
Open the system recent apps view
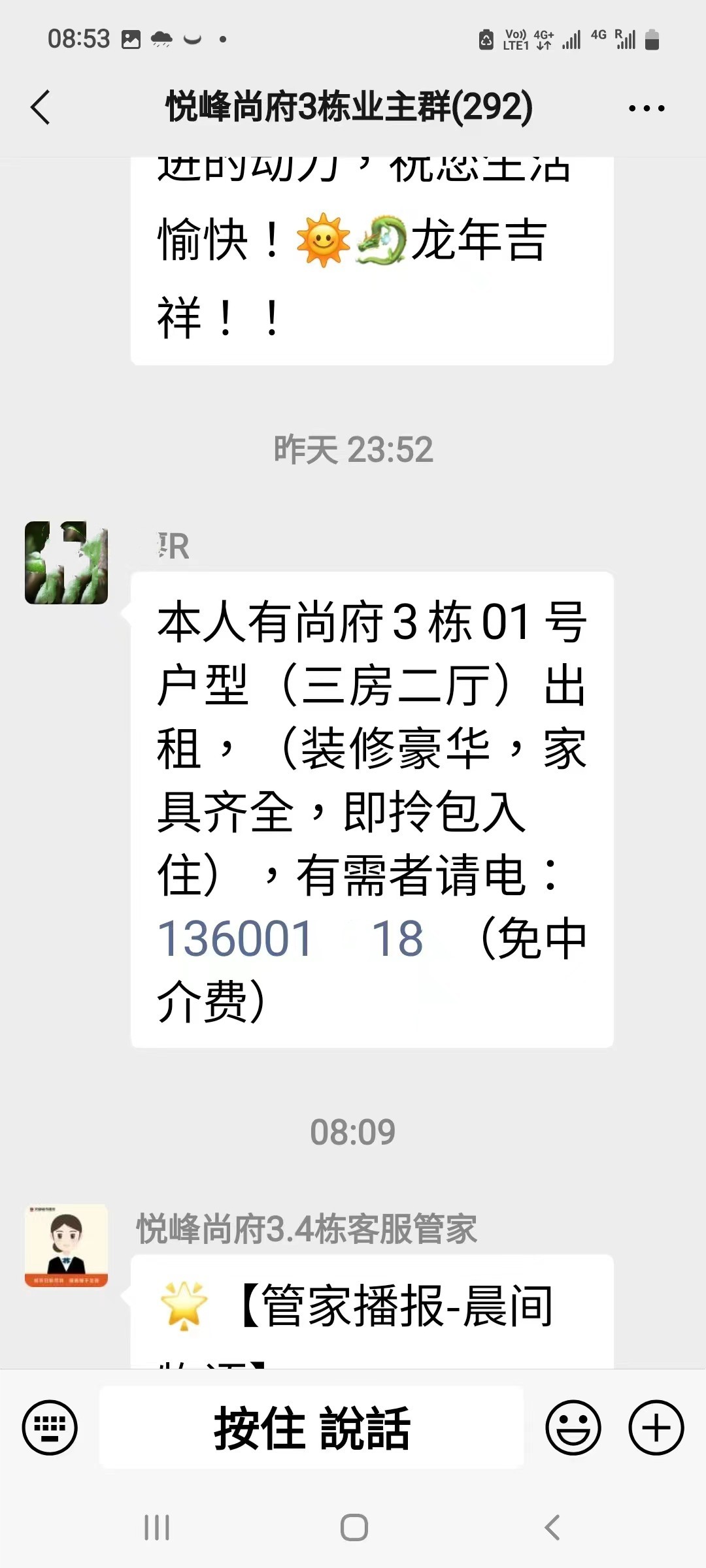coord(157,1527)
